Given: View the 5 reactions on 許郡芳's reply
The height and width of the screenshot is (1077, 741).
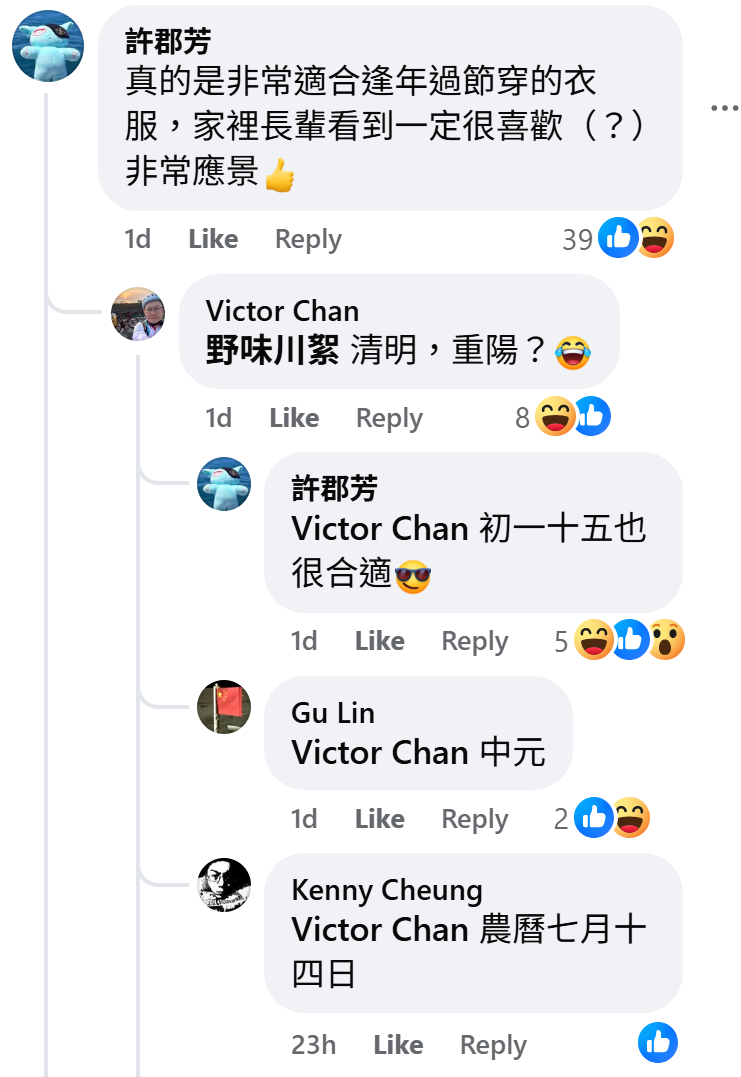Looking at the screenshot, I should [x=620, y=640].
